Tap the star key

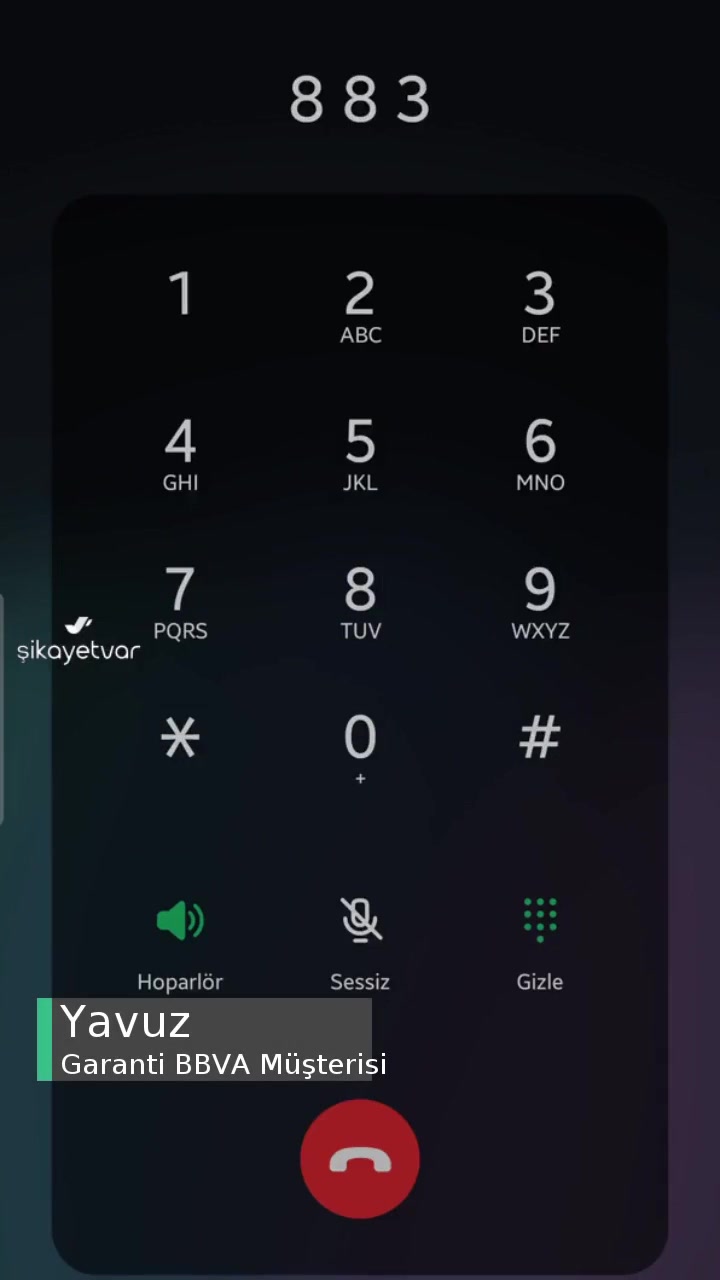180,739
